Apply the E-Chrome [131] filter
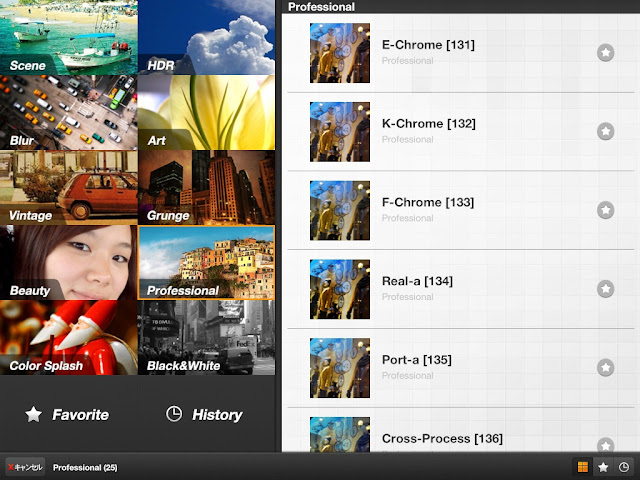 click(460, 53)
